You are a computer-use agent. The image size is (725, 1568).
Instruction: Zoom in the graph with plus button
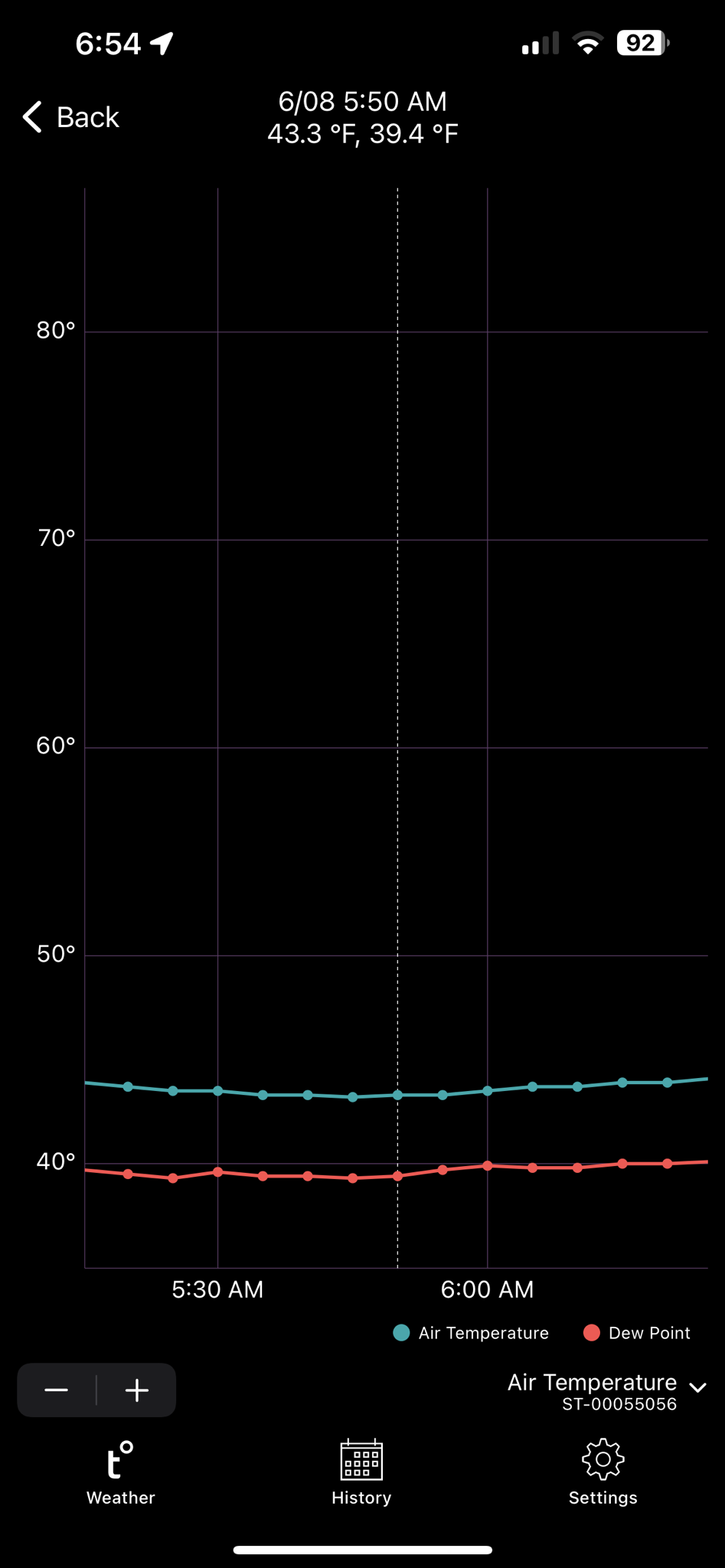click(137, 1390)
